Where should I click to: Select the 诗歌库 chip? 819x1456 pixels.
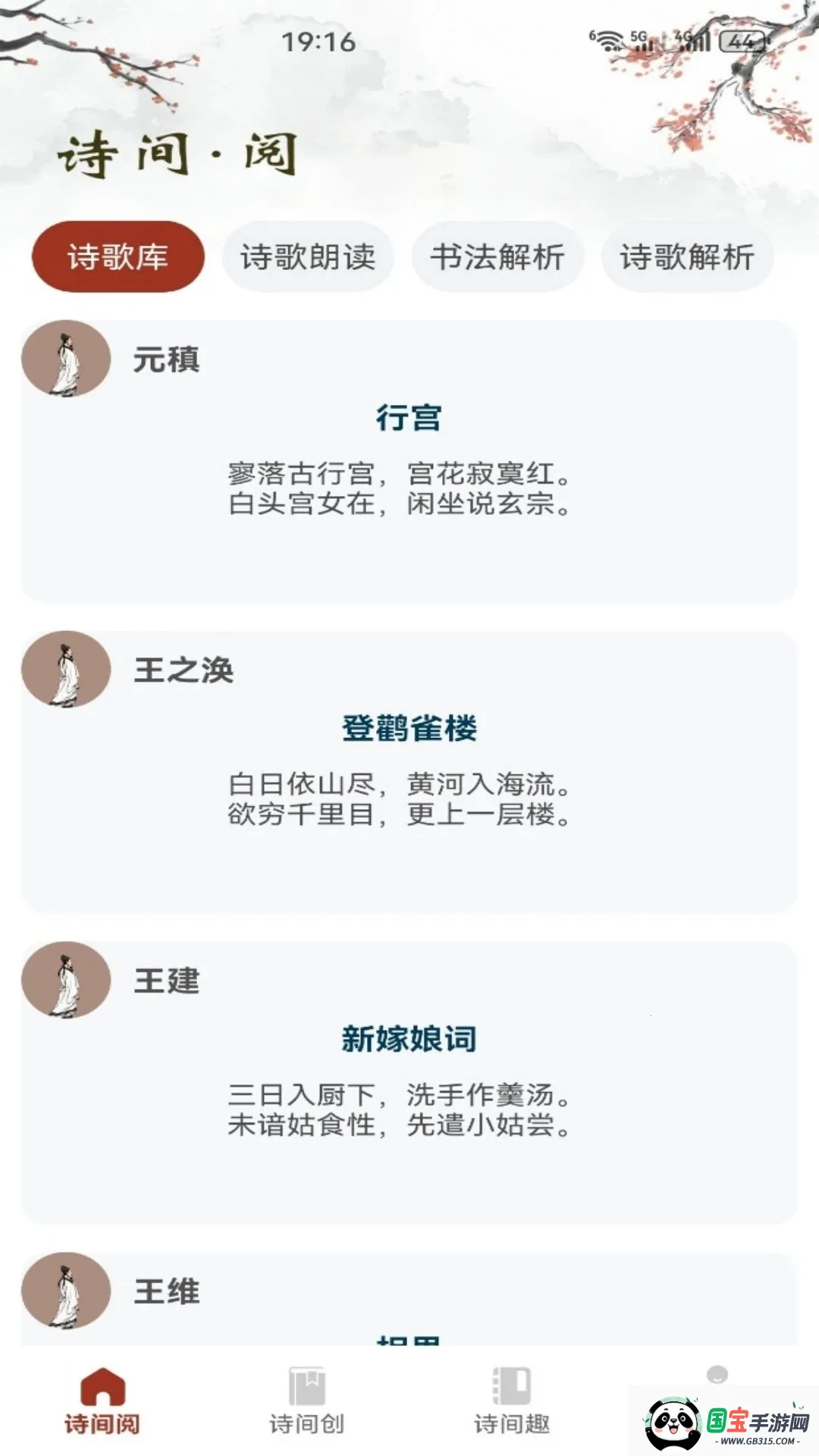pos(118,256)
